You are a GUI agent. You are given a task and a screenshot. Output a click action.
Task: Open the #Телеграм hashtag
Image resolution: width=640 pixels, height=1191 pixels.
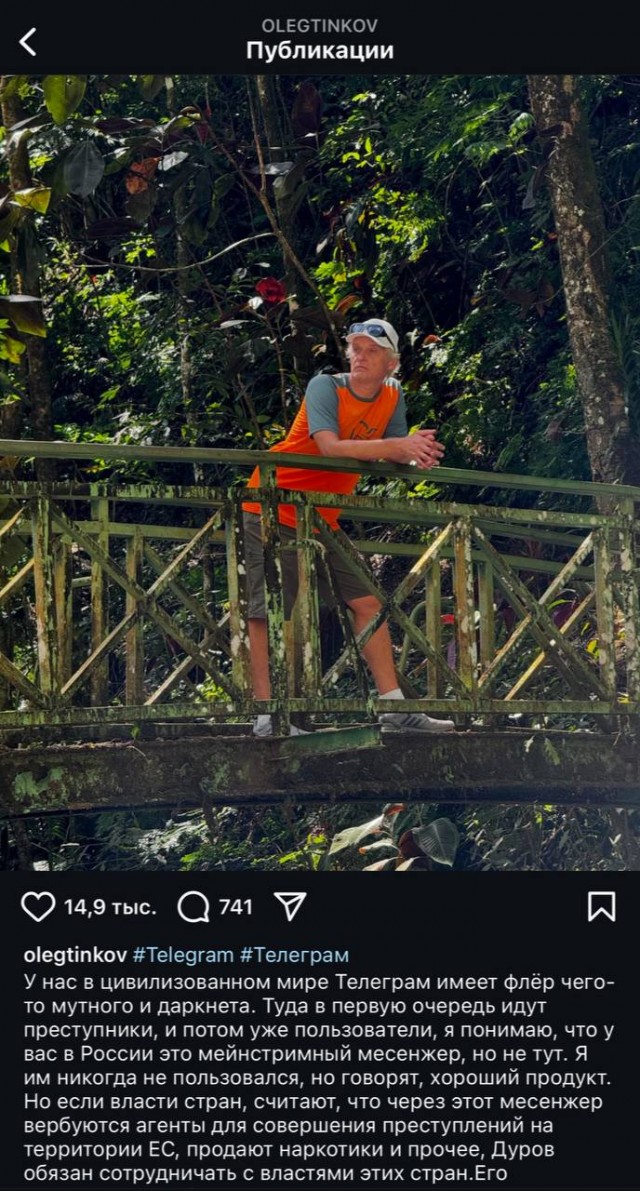pyautogui.click(x=294, y=955)
